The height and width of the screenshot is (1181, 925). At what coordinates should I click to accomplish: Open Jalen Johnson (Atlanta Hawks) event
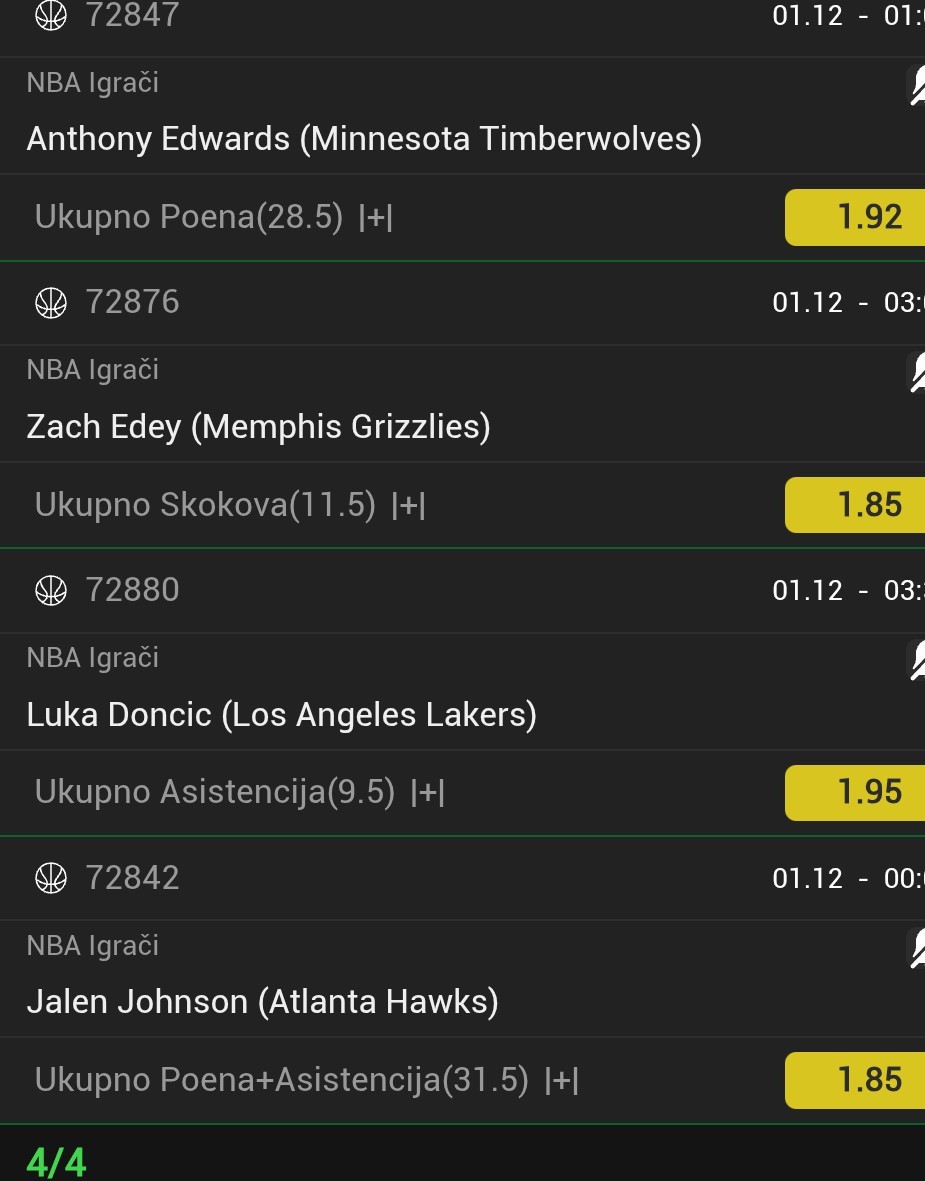click(263, 1002)
